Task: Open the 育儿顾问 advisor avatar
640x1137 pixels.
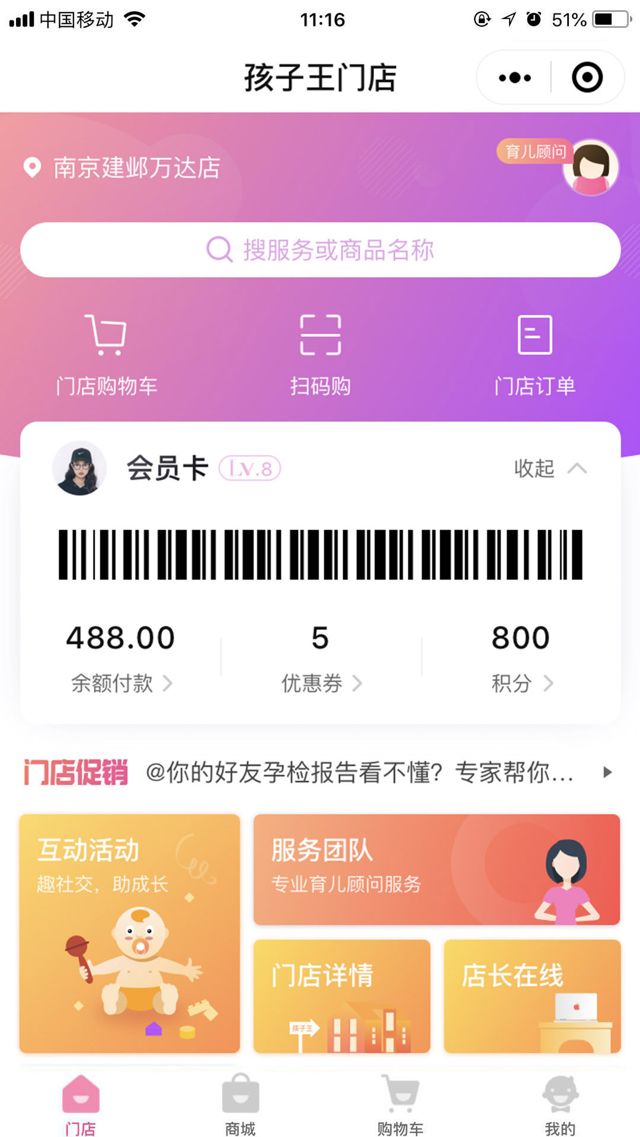Action: click(590, 168)
